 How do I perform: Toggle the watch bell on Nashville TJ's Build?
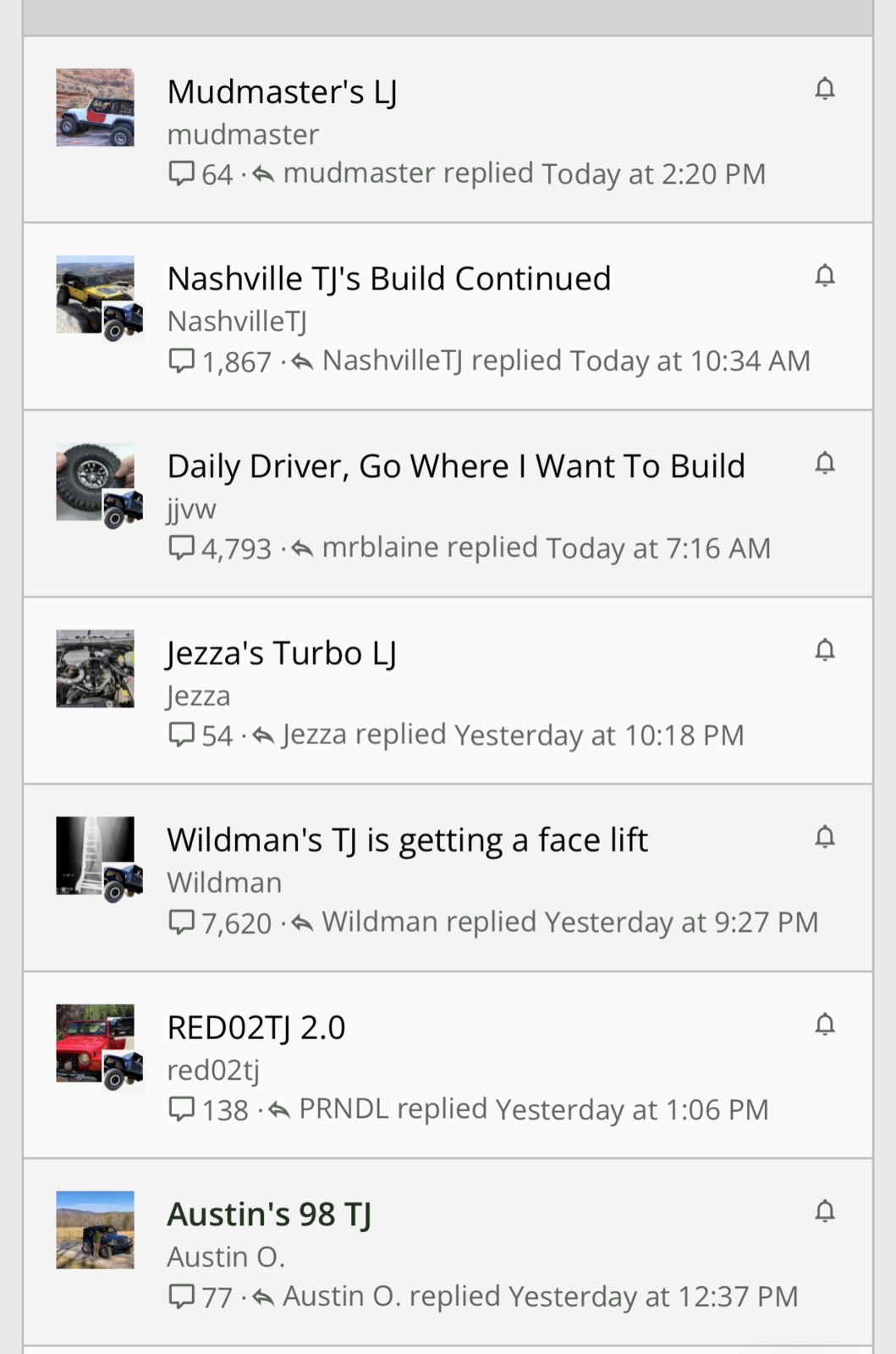point(825,276)
